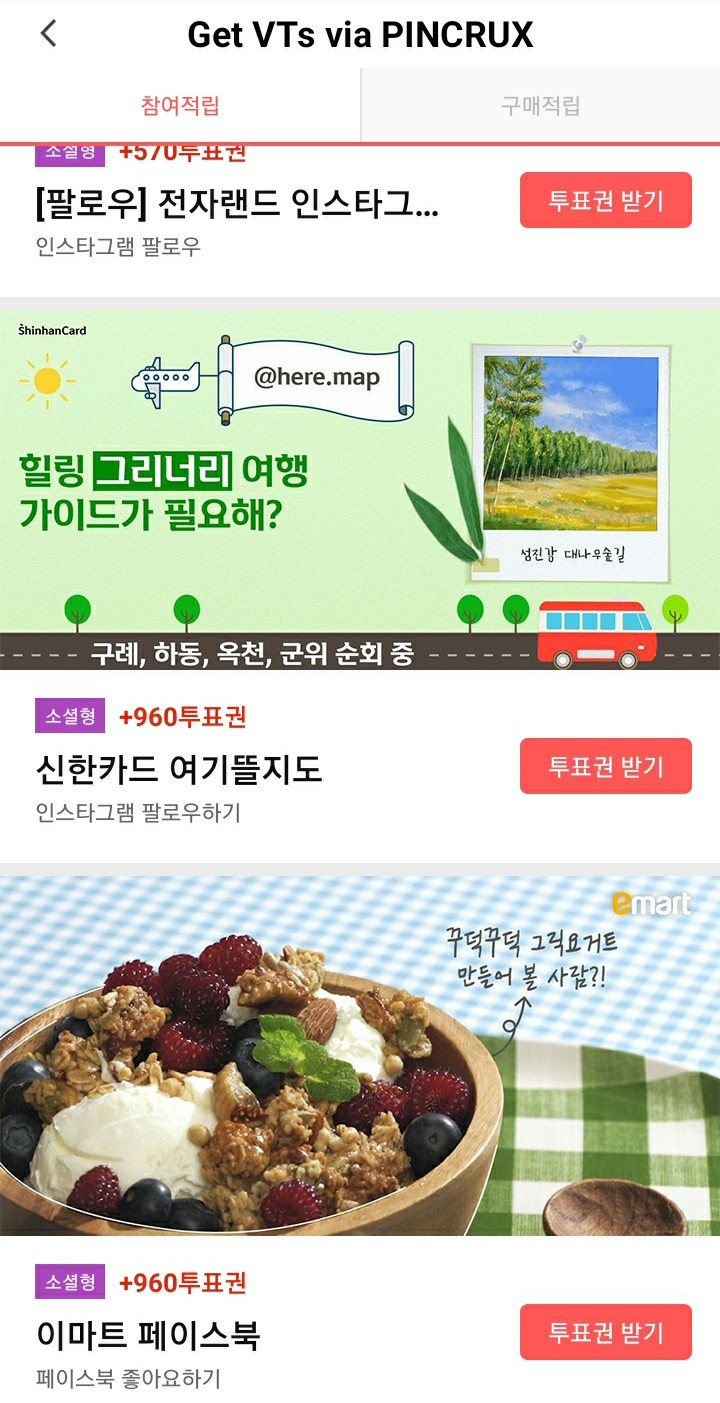Get vote tickets for 신한카드 여기뜰지도
The image size is (720, 1403).
[x=605, y=766]
